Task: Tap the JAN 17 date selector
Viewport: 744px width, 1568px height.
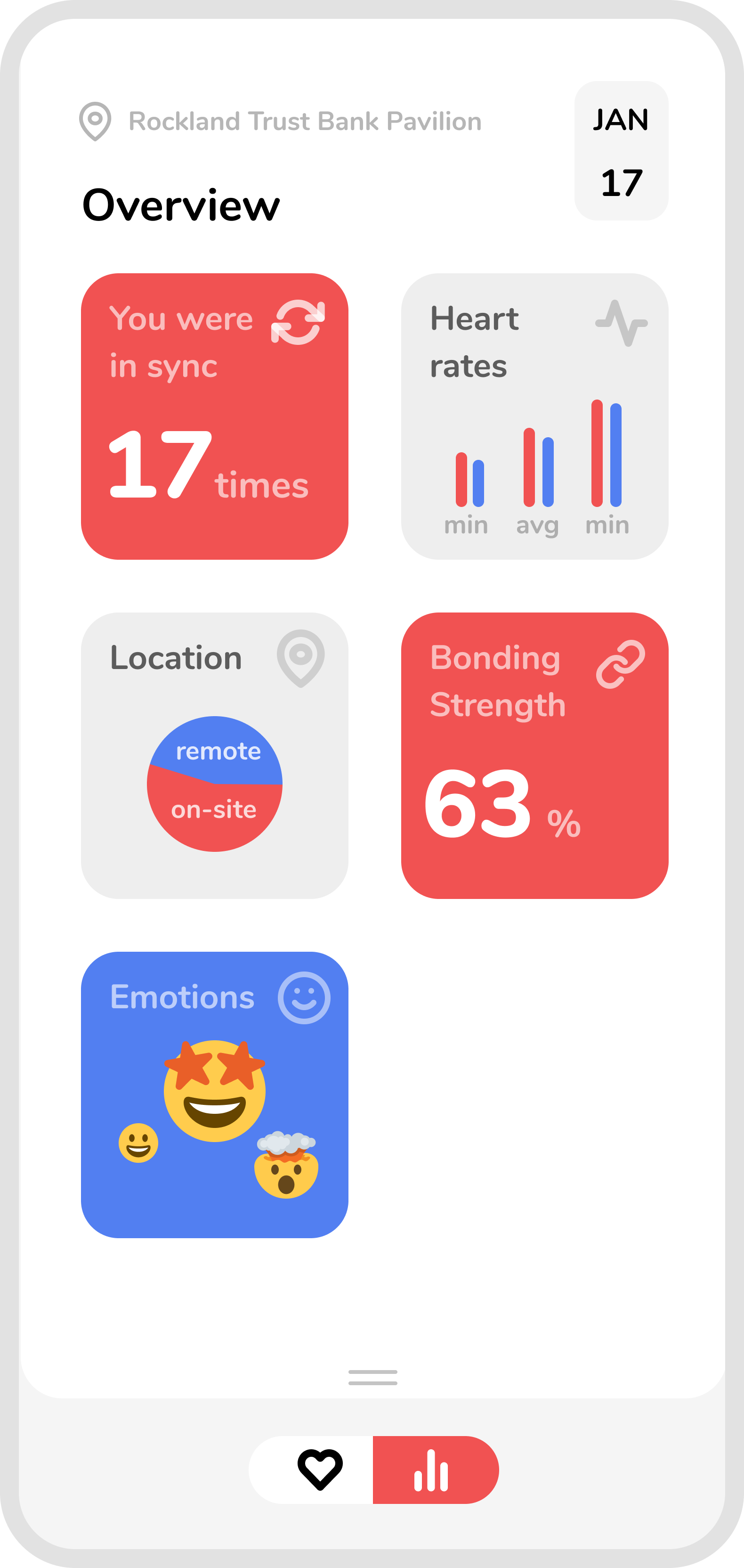Action: tap(621, 150)
